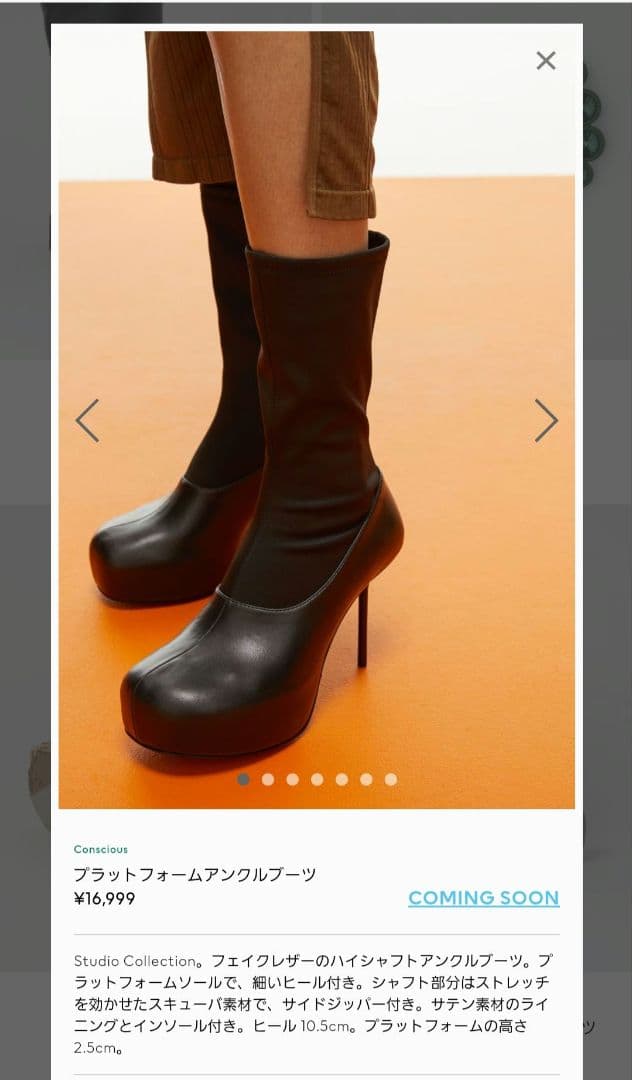The height and width of the screenshot is (1080, 632).
Task: Show the next product photo
Action: tap(546, 420)
